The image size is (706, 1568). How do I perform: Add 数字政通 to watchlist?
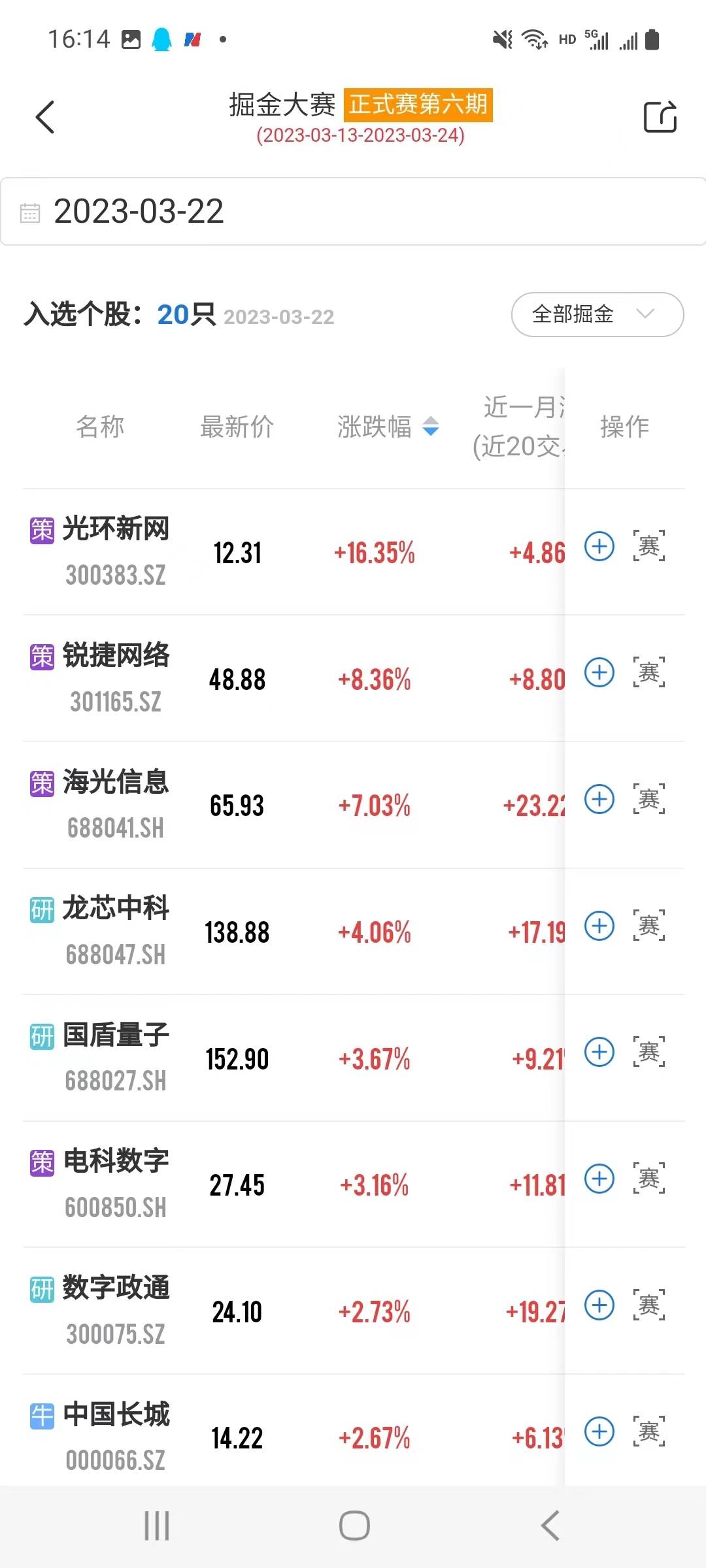coord(599,1305)
